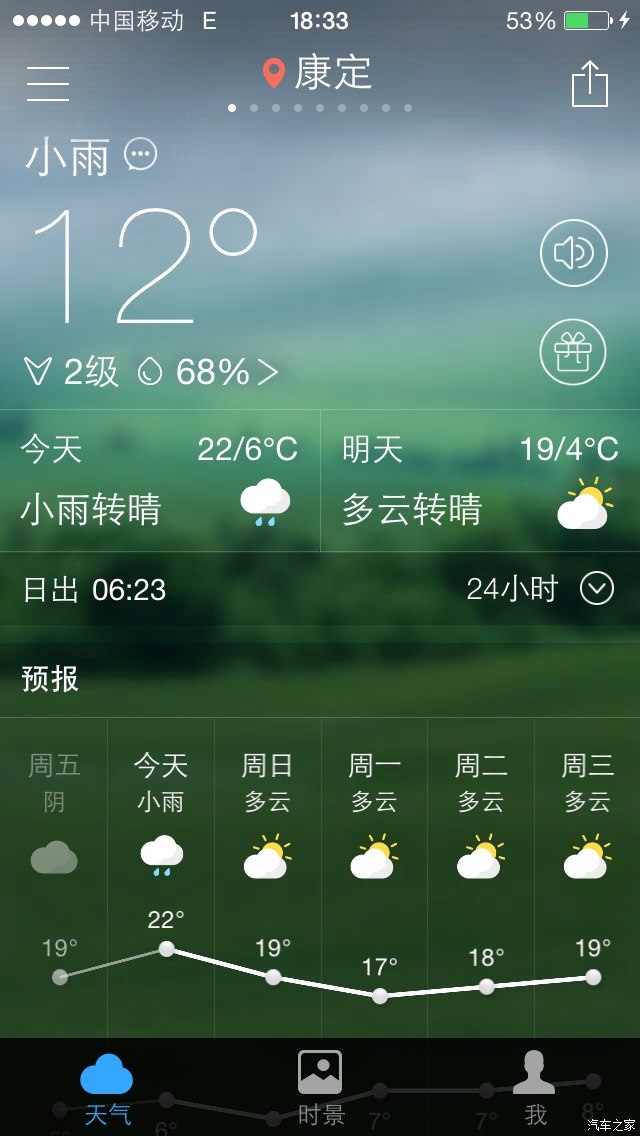Open the hamburger menu
640x1136 pixels.
click(48, 82)
